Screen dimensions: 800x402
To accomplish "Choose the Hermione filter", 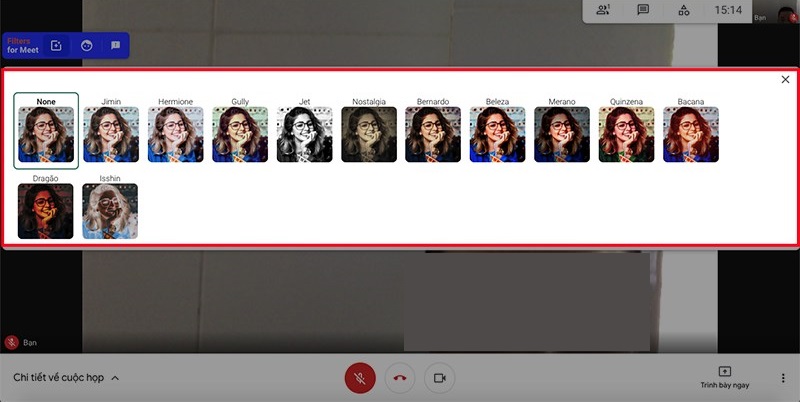I will click(175, 134).
